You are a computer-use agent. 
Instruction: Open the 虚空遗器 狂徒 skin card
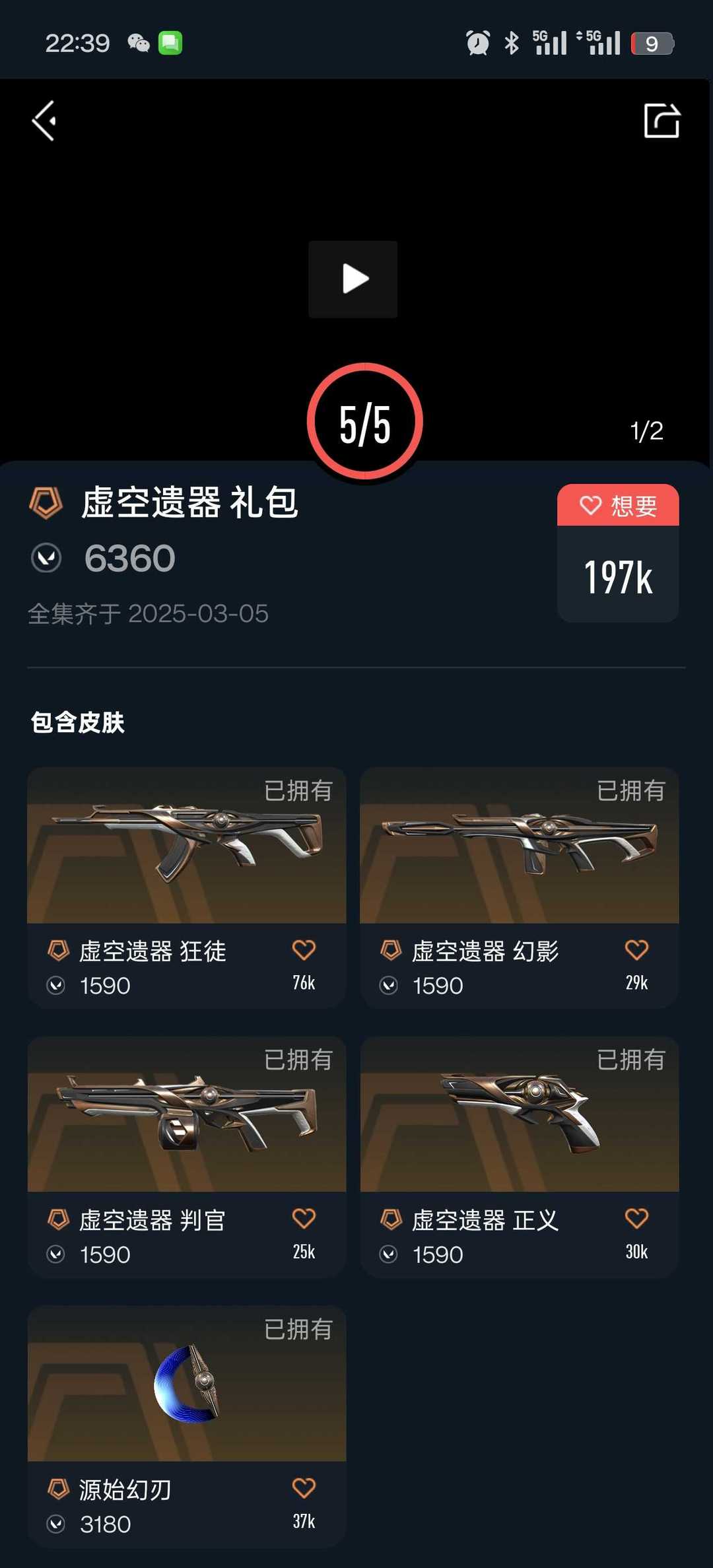coord(186,887)
